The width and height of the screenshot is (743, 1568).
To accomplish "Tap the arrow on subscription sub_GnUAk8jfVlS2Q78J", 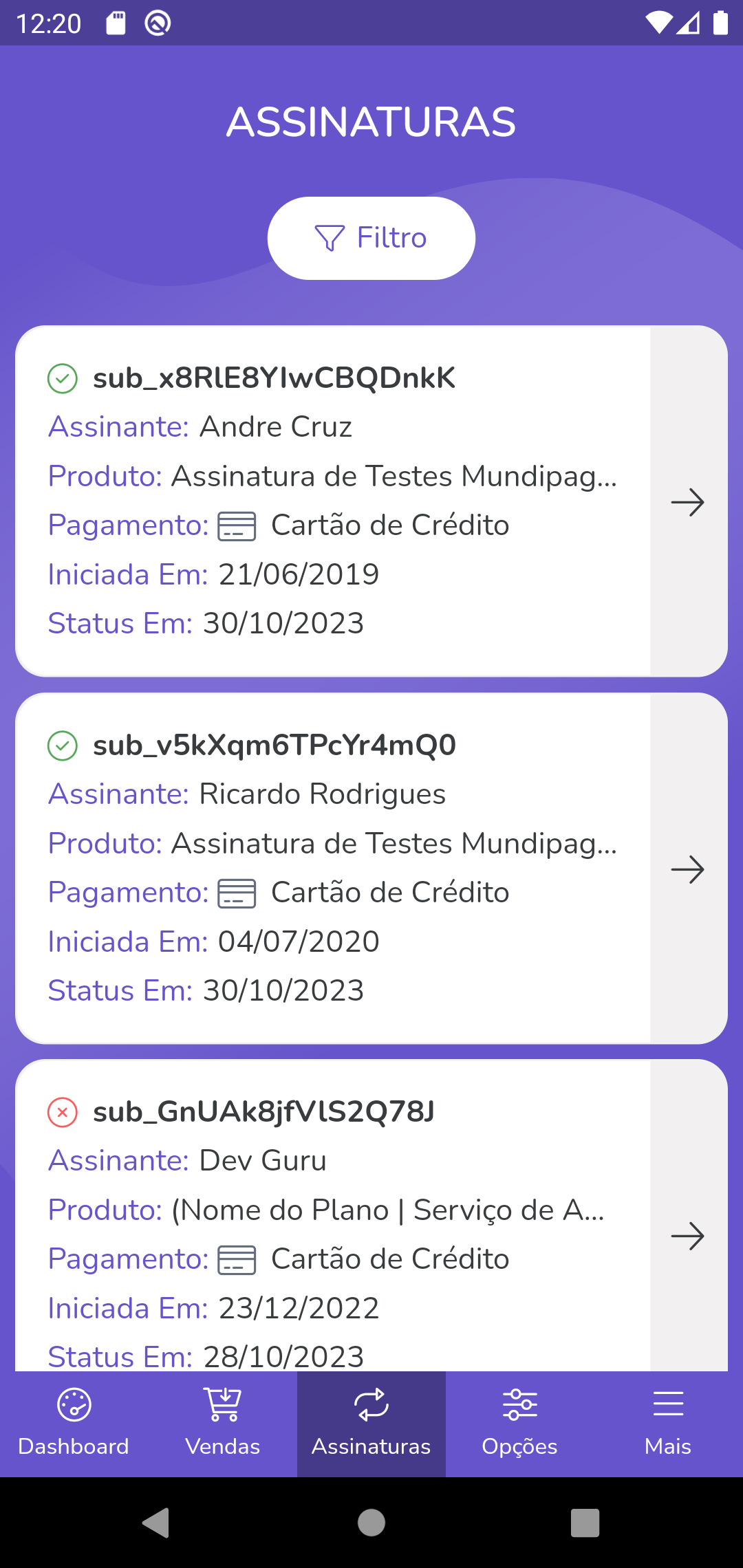I will tap(687, 1237).
